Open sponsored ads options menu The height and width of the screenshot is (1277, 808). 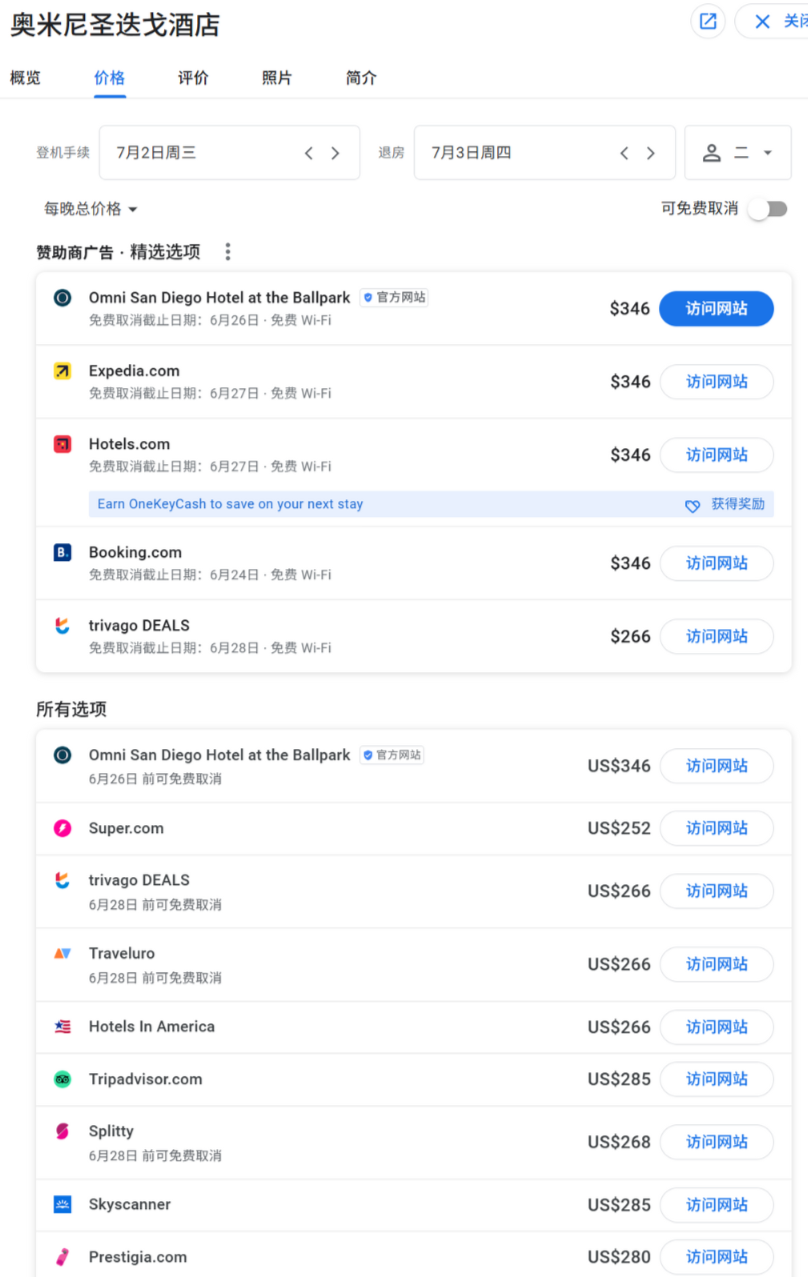[228, 252]
